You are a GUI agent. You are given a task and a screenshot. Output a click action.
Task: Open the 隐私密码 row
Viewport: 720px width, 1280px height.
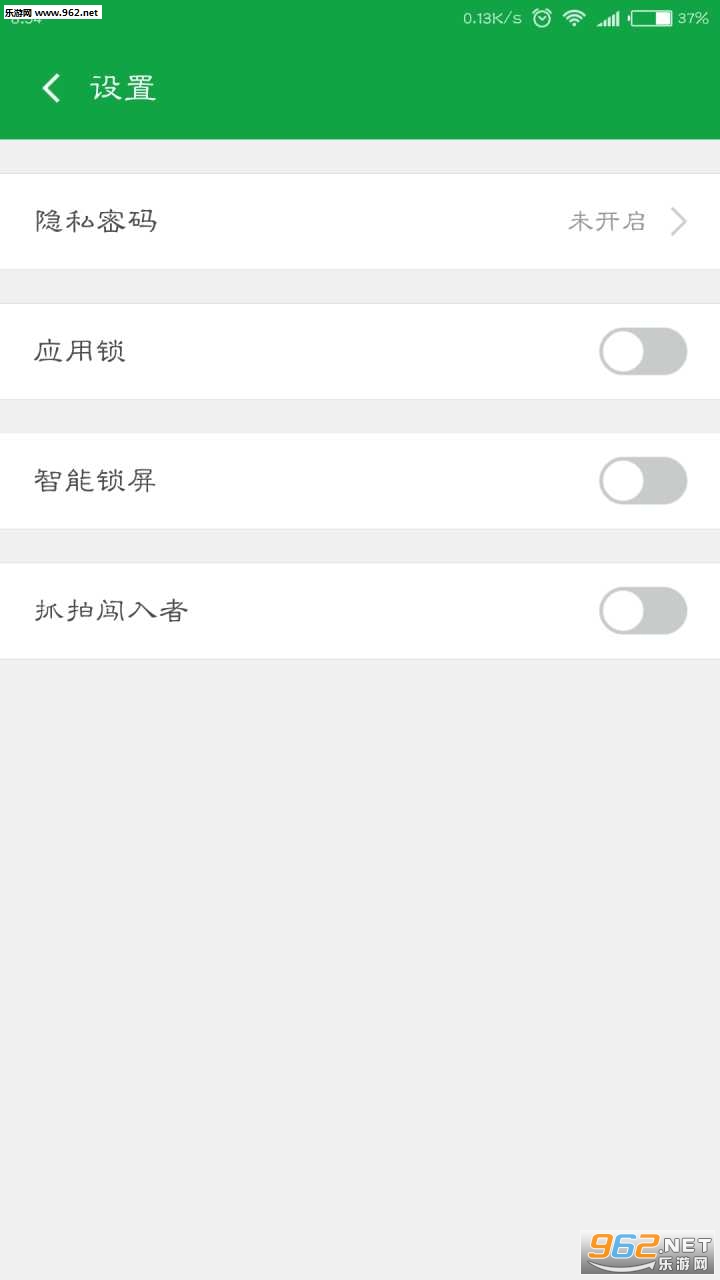360,221
